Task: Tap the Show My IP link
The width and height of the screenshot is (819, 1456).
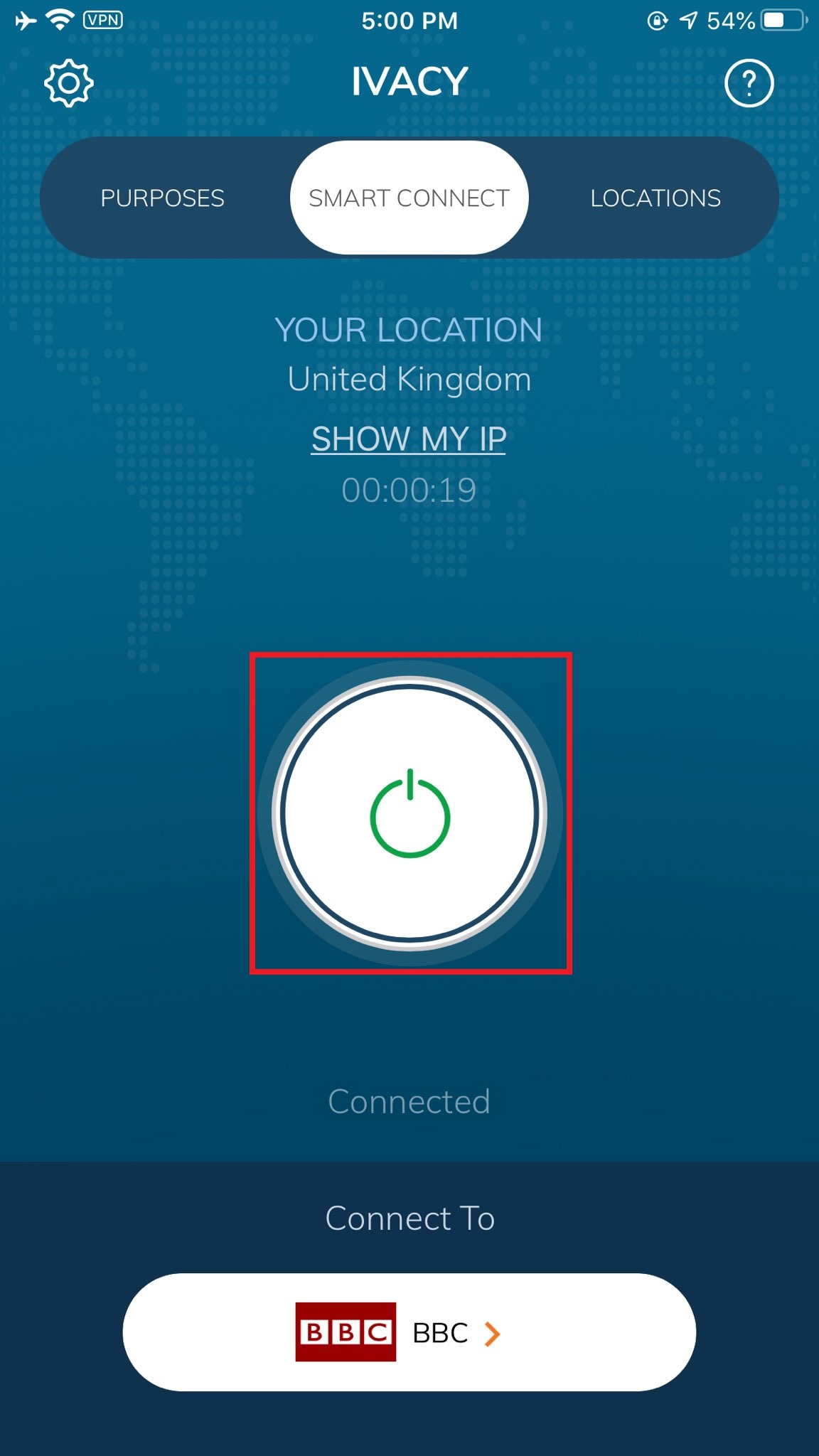Action: 409,439
